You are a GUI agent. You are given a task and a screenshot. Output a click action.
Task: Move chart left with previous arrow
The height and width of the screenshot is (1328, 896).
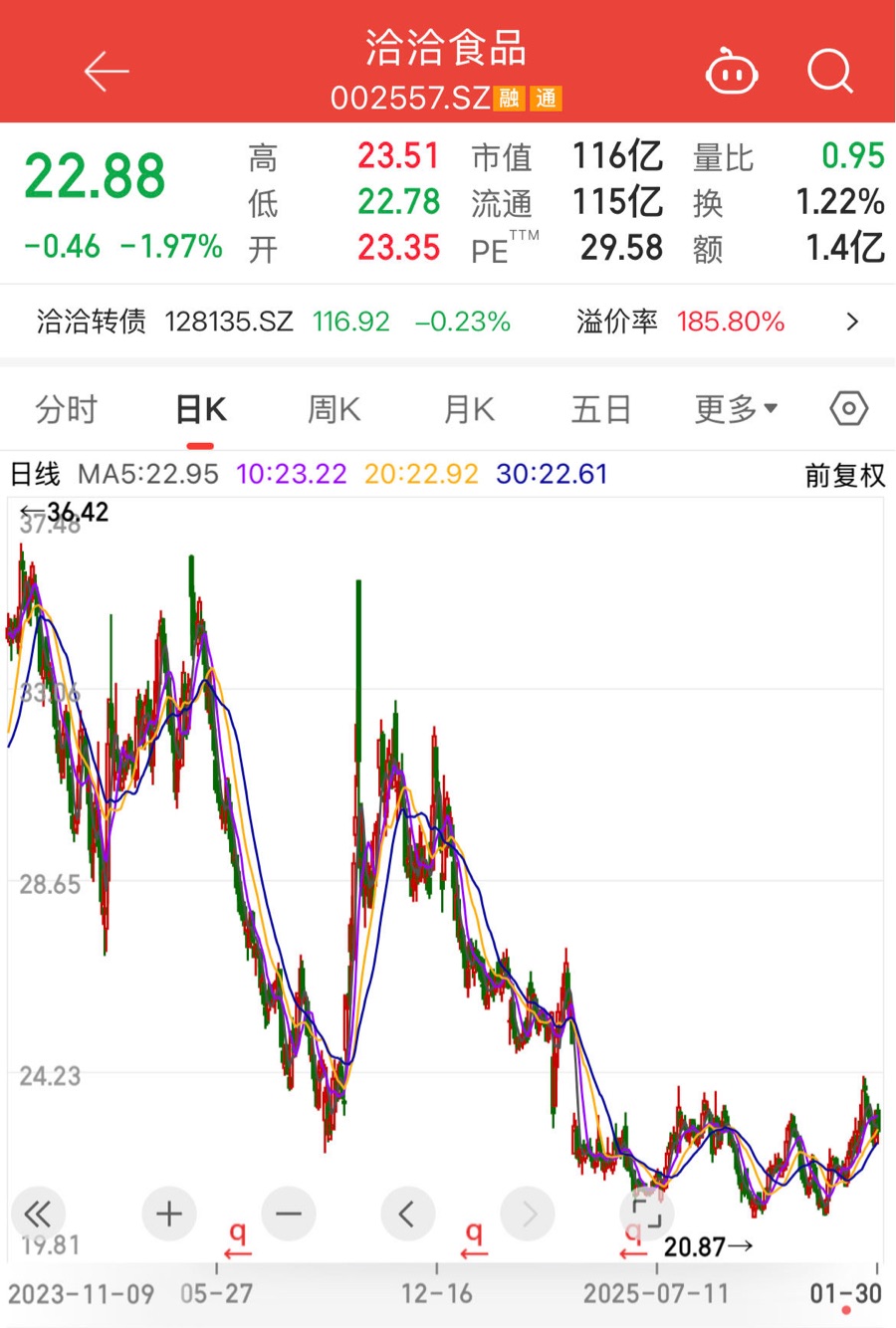407,1214
